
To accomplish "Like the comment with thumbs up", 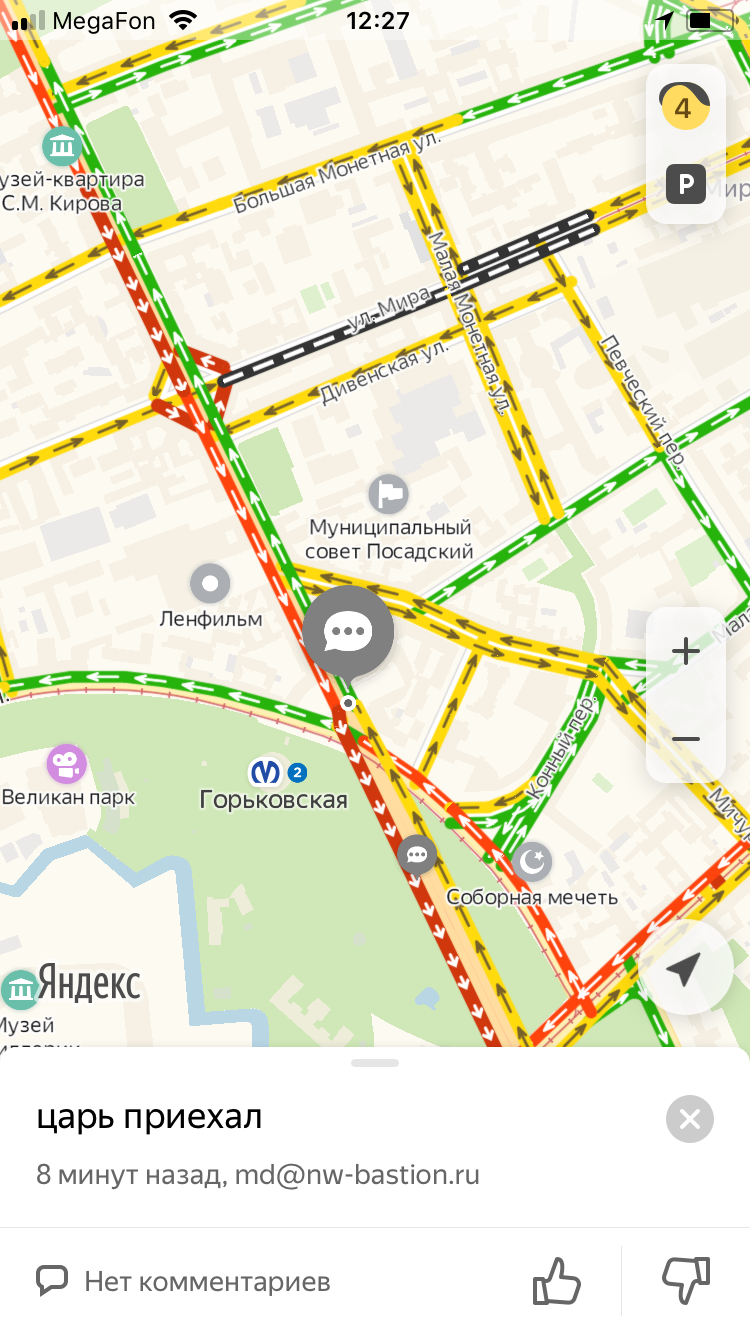I will 557,1280.
